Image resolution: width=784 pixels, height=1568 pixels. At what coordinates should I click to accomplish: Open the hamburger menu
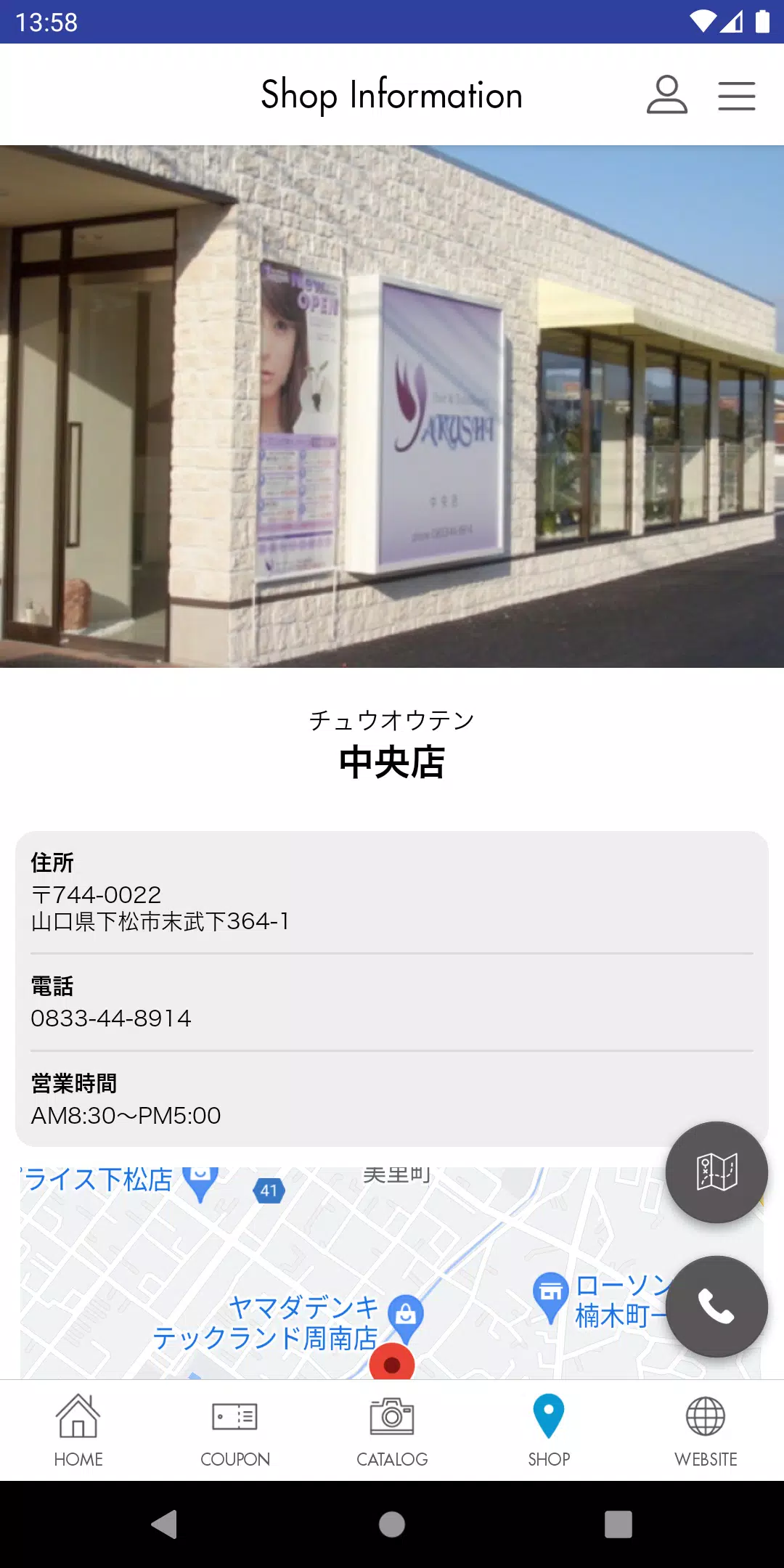point(736,94)
